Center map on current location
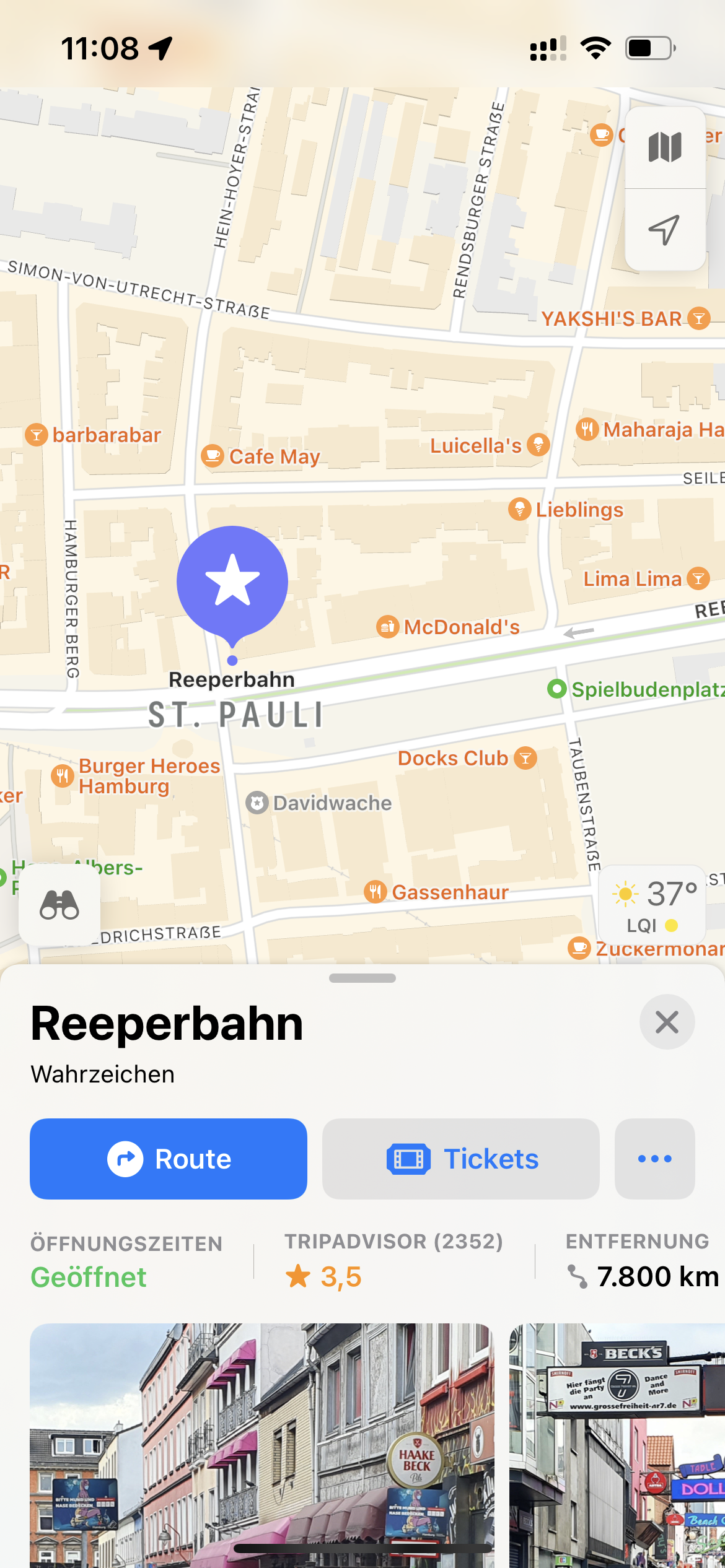This screenshot has height=1568, width=725. tap(665, 230)
